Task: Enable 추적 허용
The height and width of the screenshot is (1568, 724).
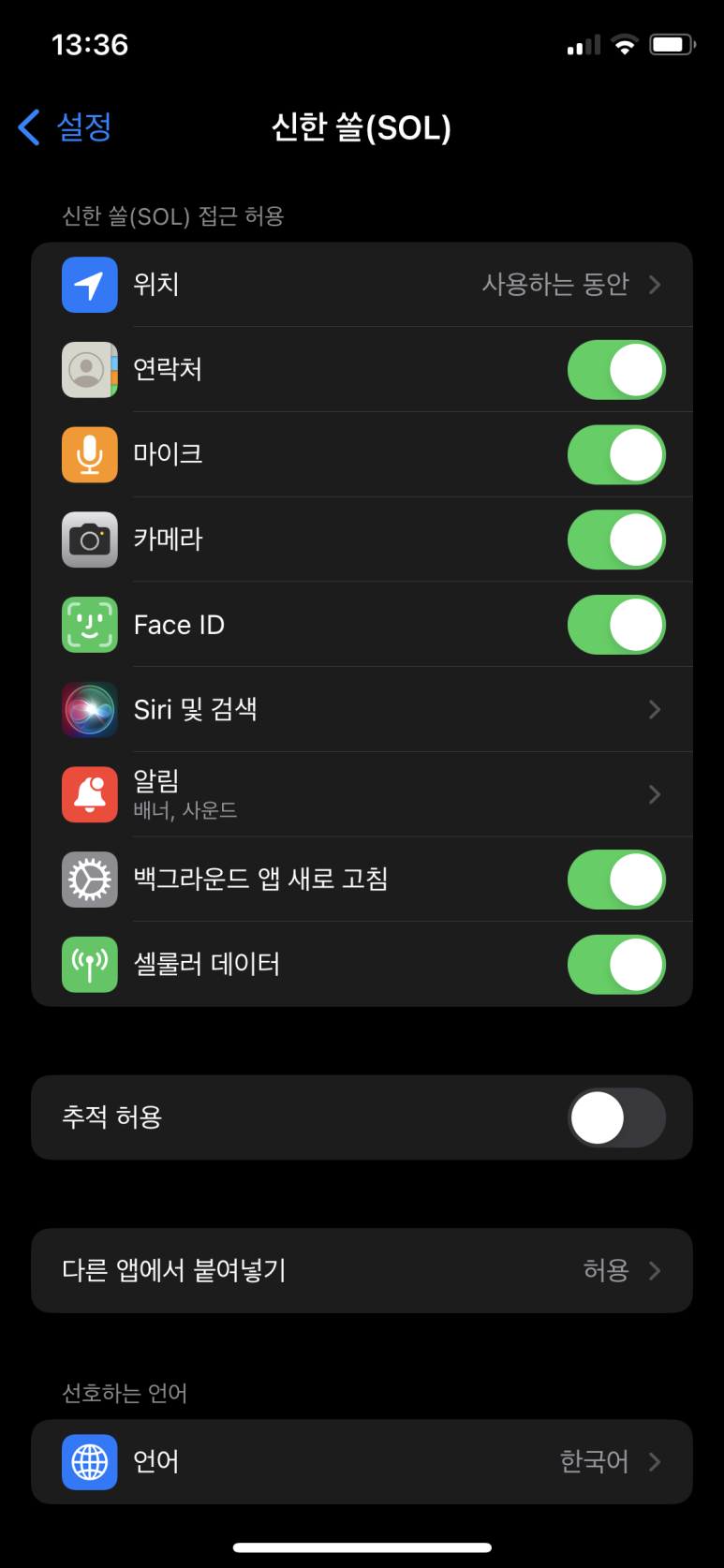Action: (x=615, y=1117)
